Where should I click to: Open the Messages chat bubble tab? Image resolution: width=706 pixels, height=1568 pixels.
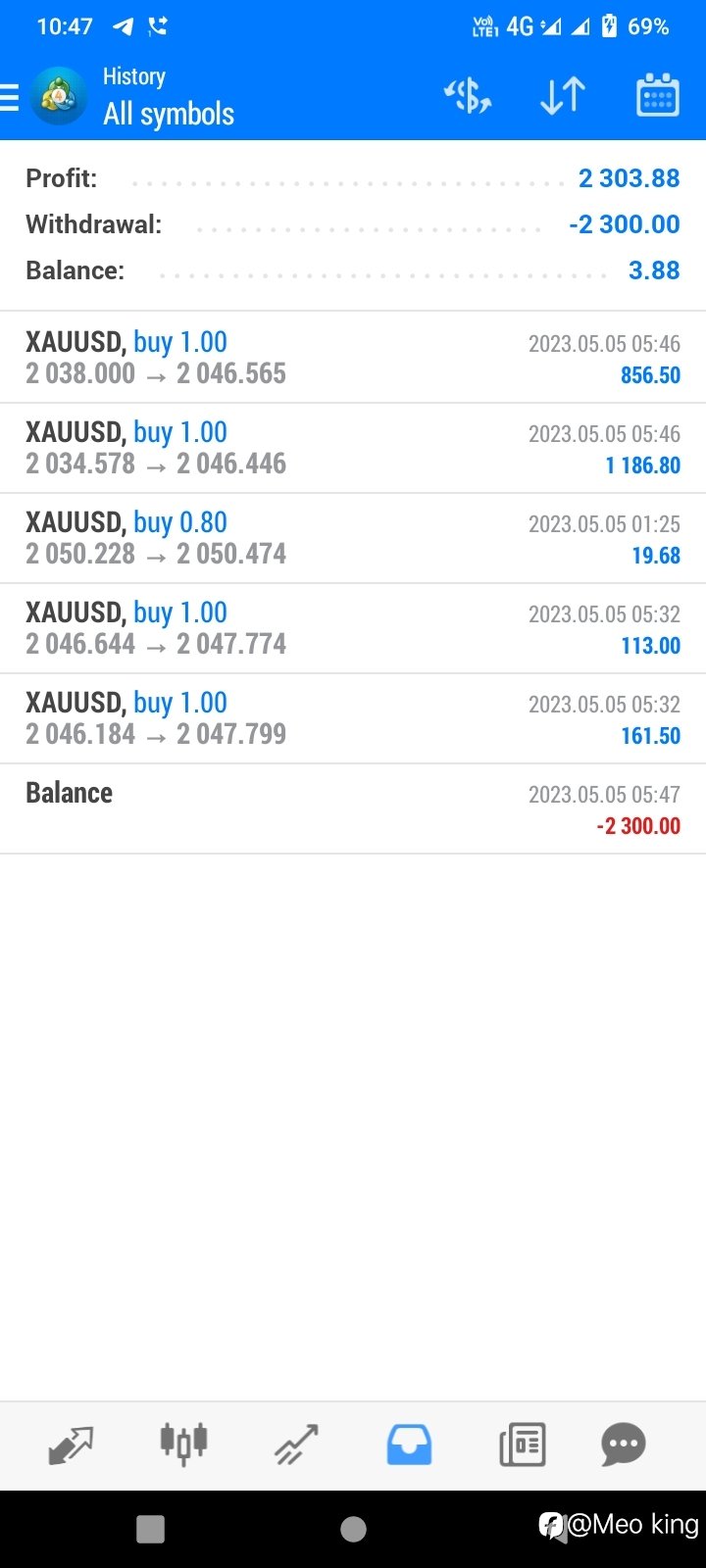tap(624, 1445)
